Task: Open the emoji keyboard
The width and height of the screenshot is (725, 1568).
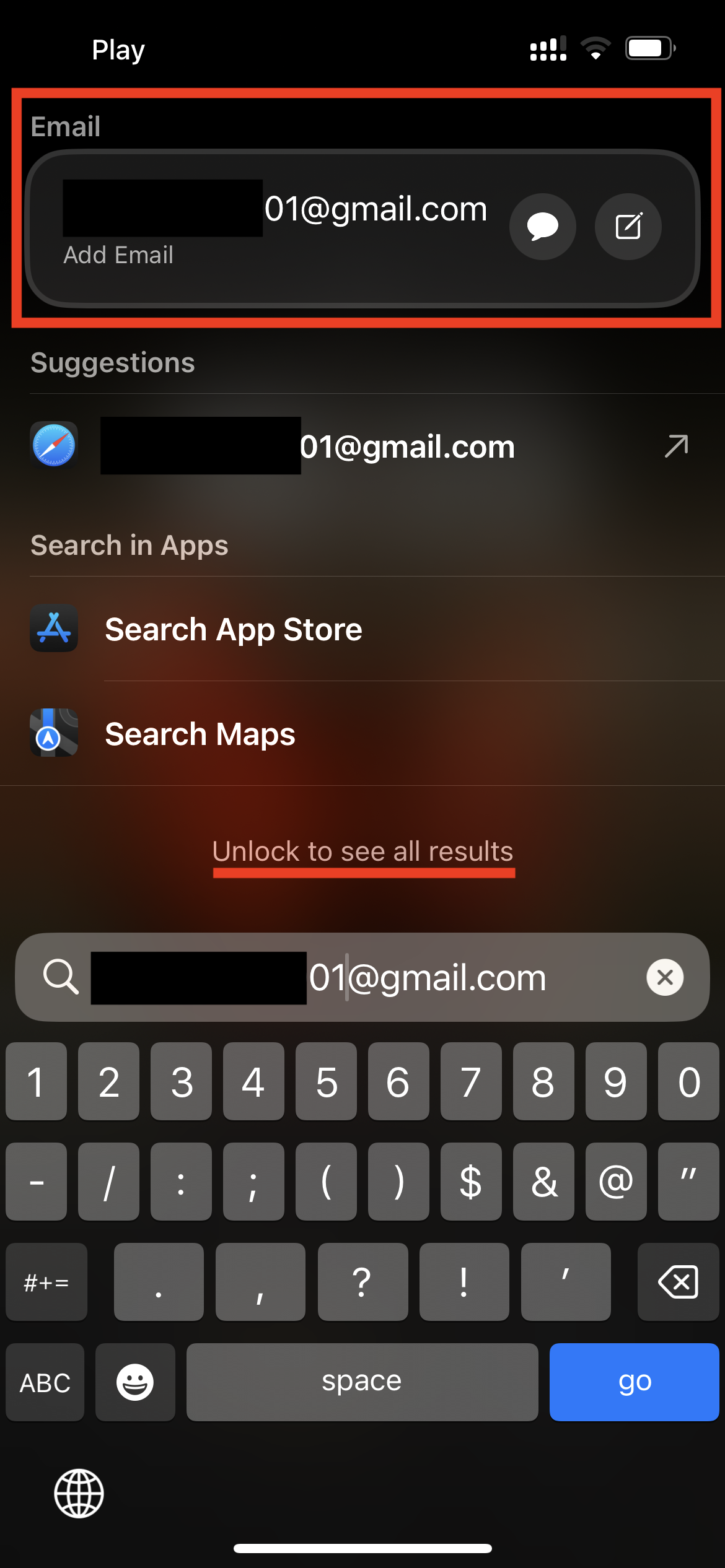Action: point(135,1382)
